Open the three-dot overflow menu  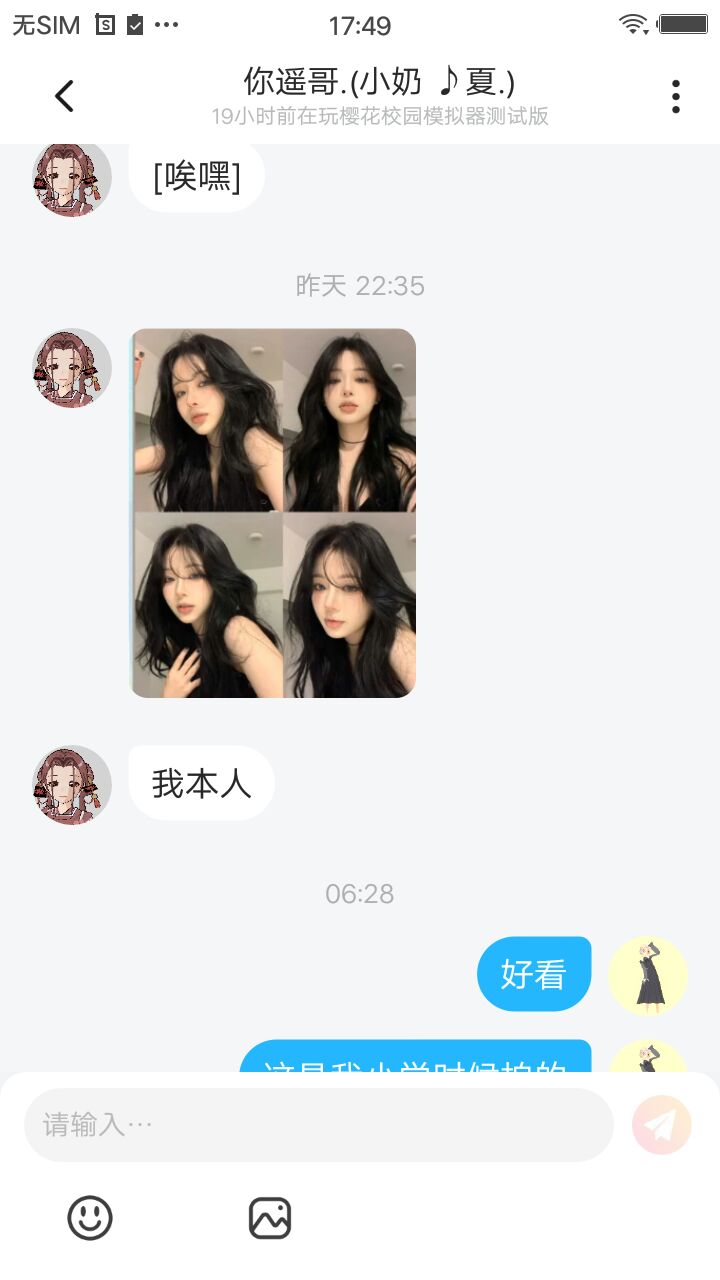676,96
